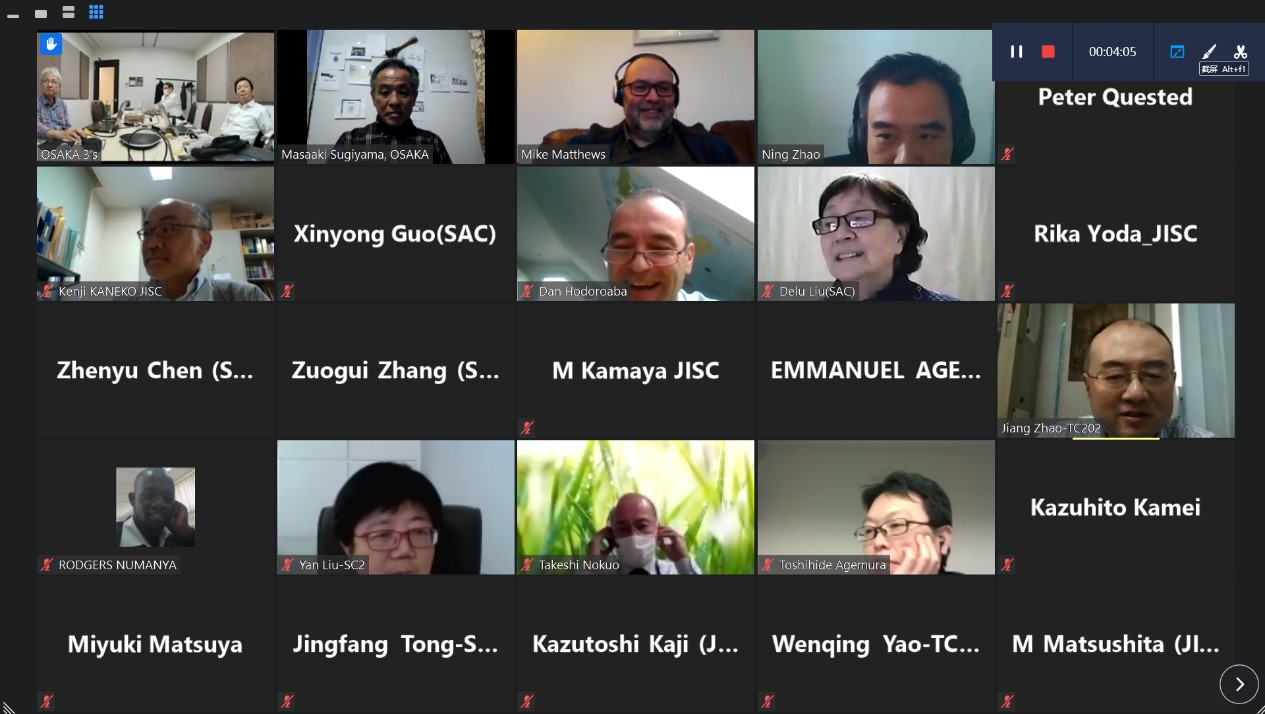Screen dimensions: 1265x714
Task: Select Jiang Zhao-TC202's video tile
Action: pyautogui.click(x=1115, y=370)
